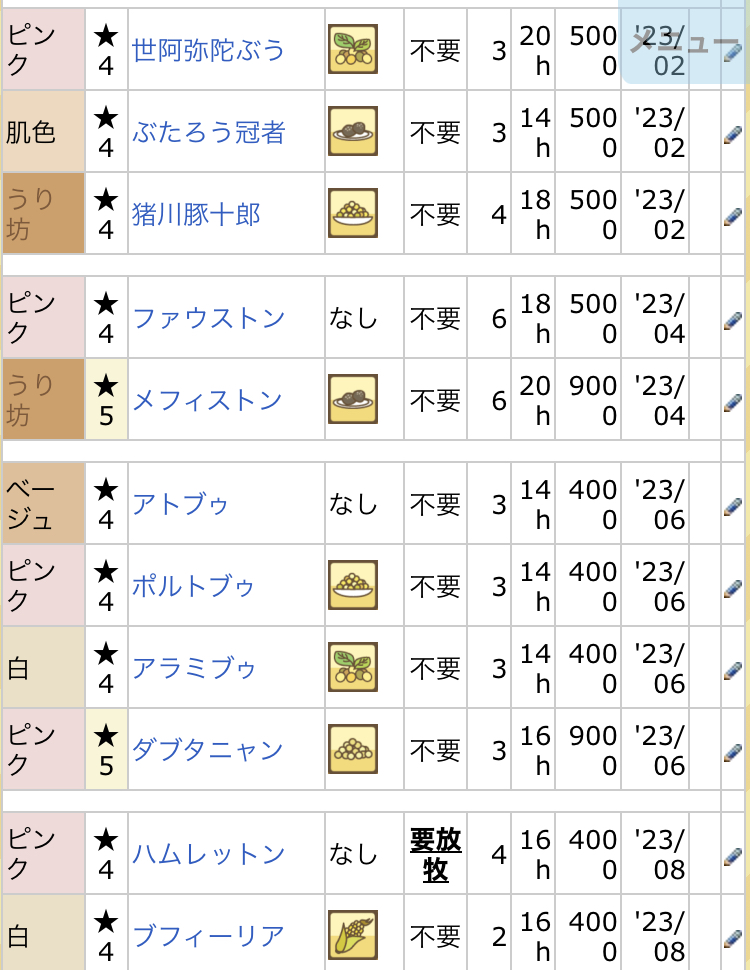This screenshot has height=970, width=750.
Task: Tap the pencil icon beside アトブゥ
Action: 733,505
